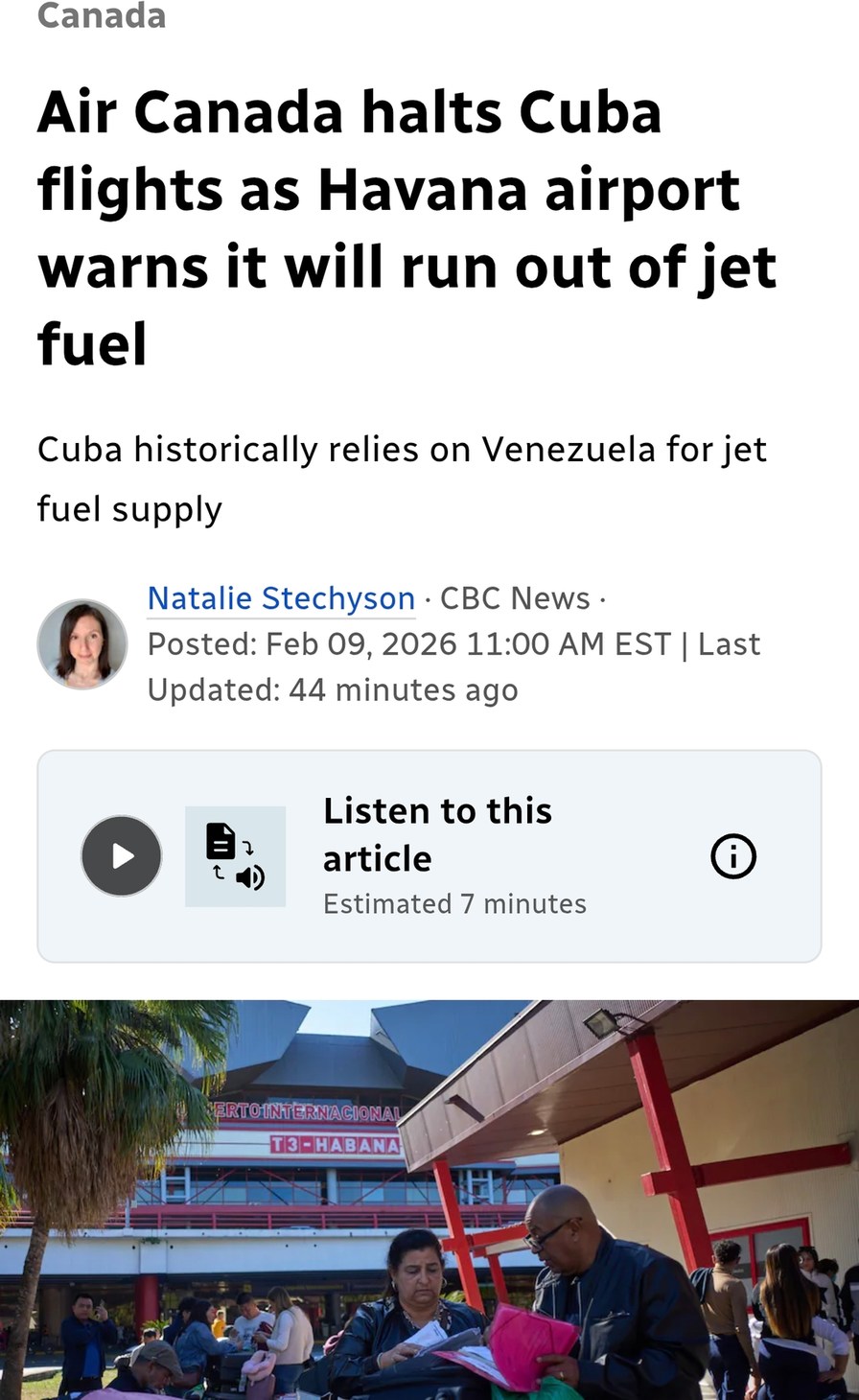This screenshot has width=859, height=1400.
Task: Click the Last Updated timestamp
Action: click(x=333, y=689)
